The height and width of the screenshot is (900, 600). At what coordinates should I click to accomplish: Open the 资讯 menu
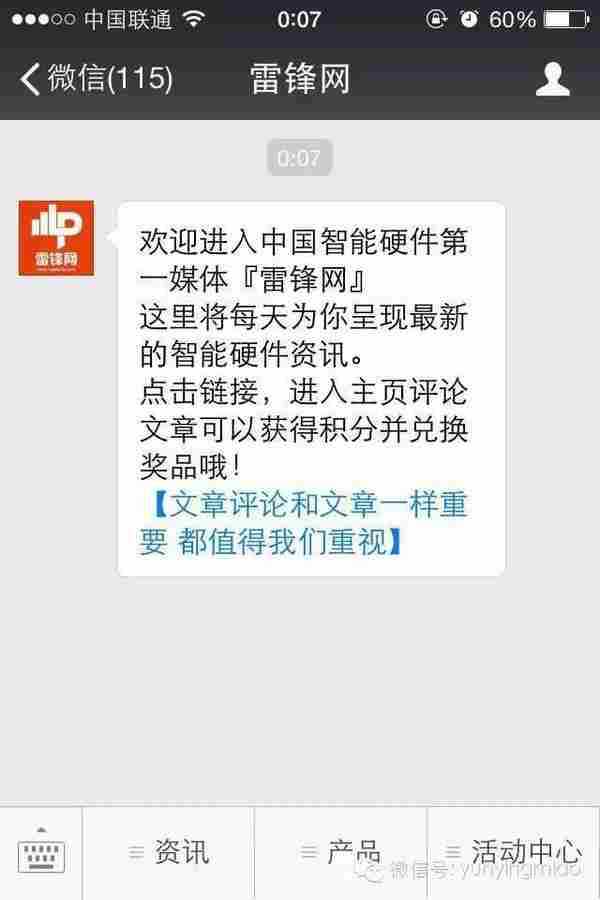tap(168, 852)
